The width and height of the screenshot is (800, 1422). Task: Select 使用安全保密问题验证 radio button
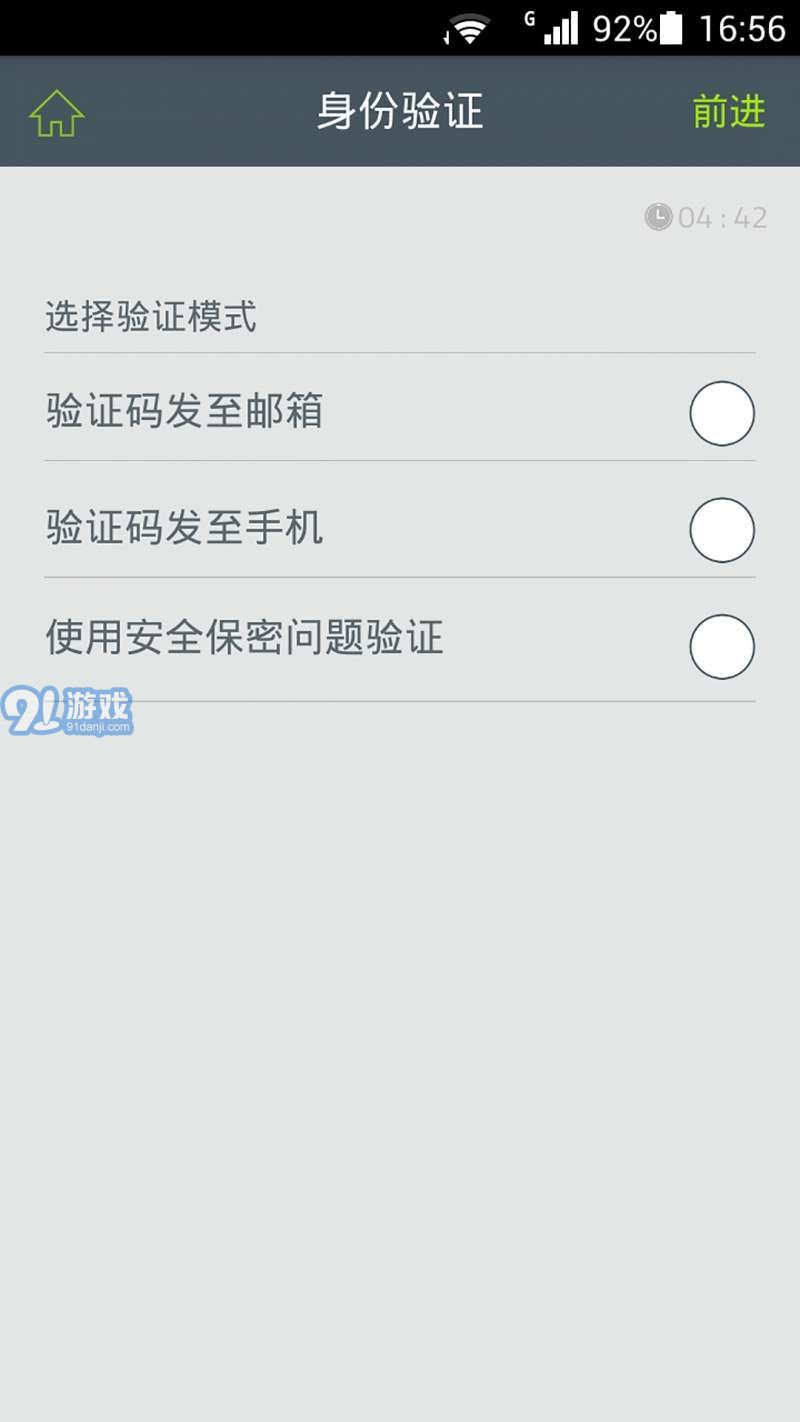[722, 646]
